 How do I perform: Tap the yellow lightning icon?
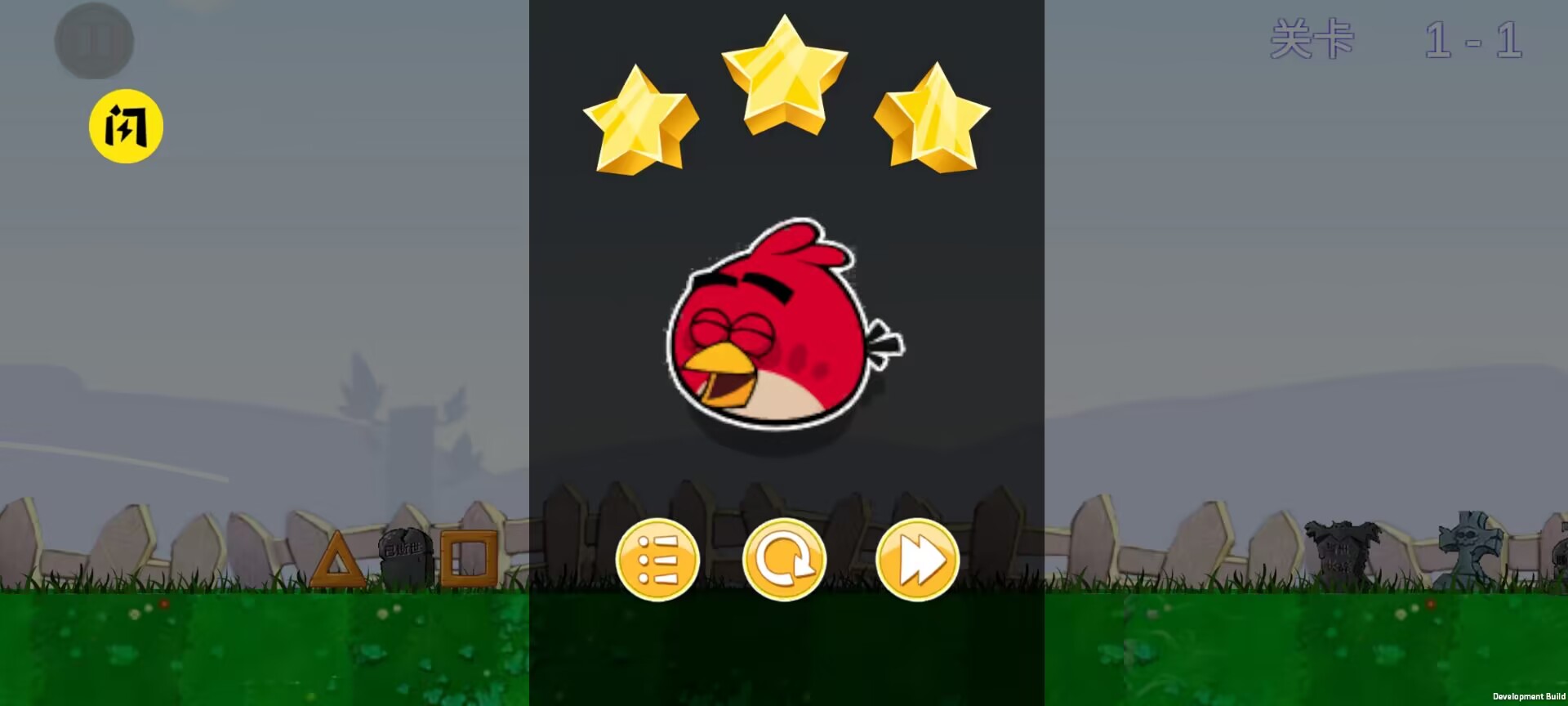coord(126,127)
